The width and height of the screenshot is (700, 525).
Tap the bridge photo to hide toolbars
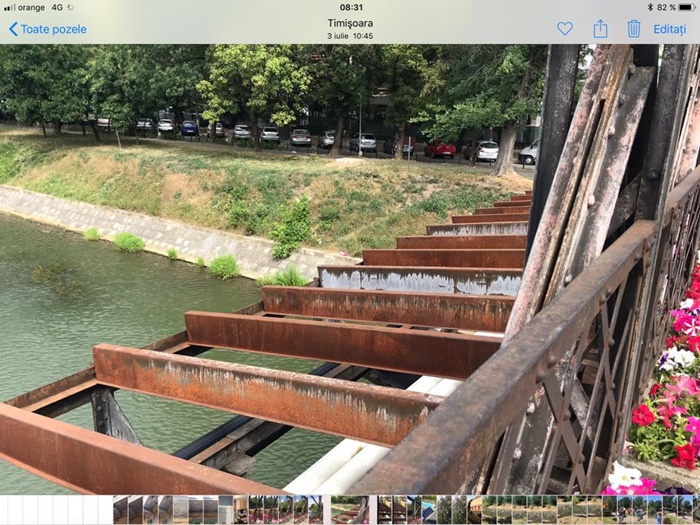click(350, 270)
